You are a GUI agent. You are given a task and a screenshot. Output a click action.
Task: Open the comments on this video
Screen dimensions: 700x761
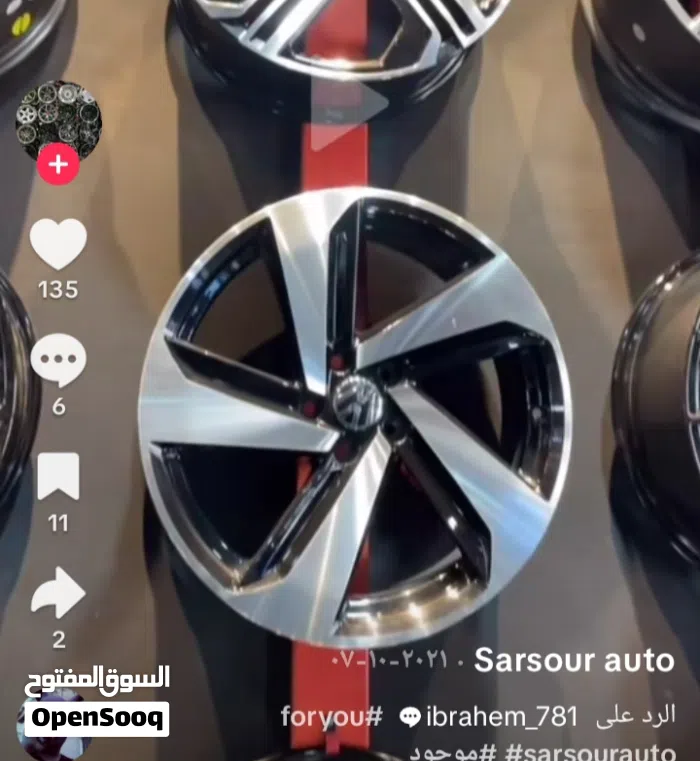[x=58, y=361]
